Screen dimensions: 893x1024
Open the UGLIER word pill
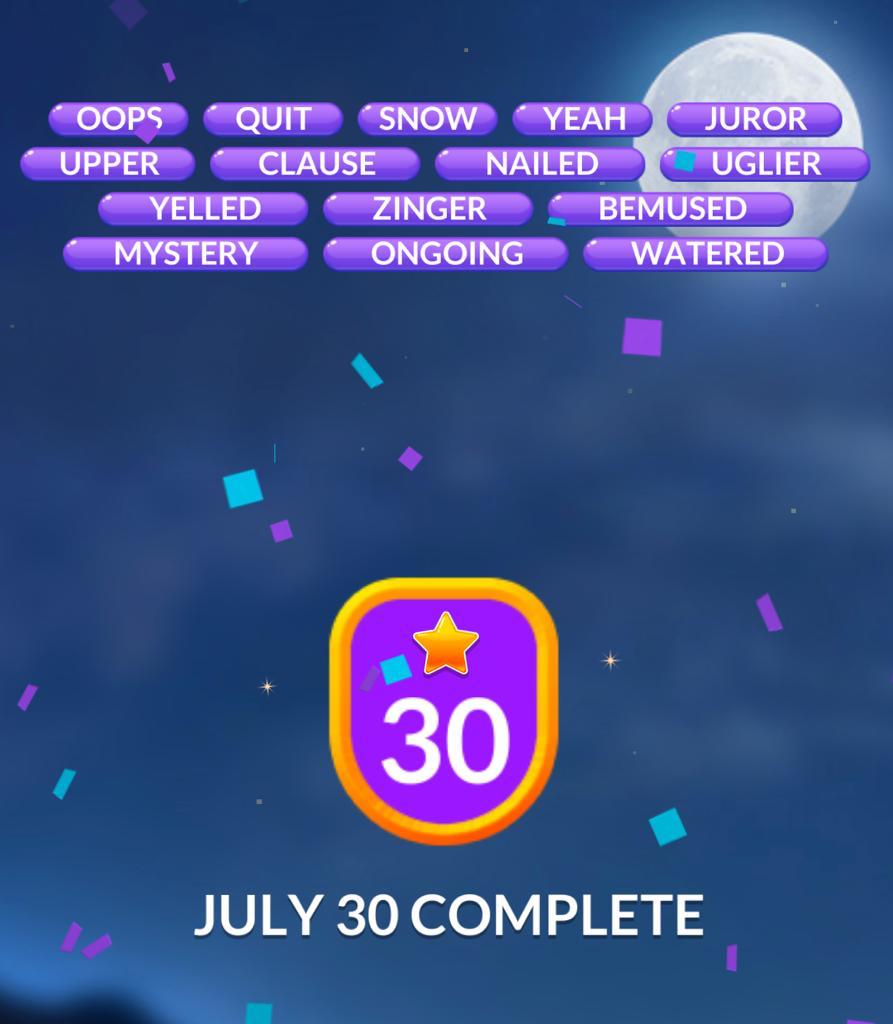765,164
